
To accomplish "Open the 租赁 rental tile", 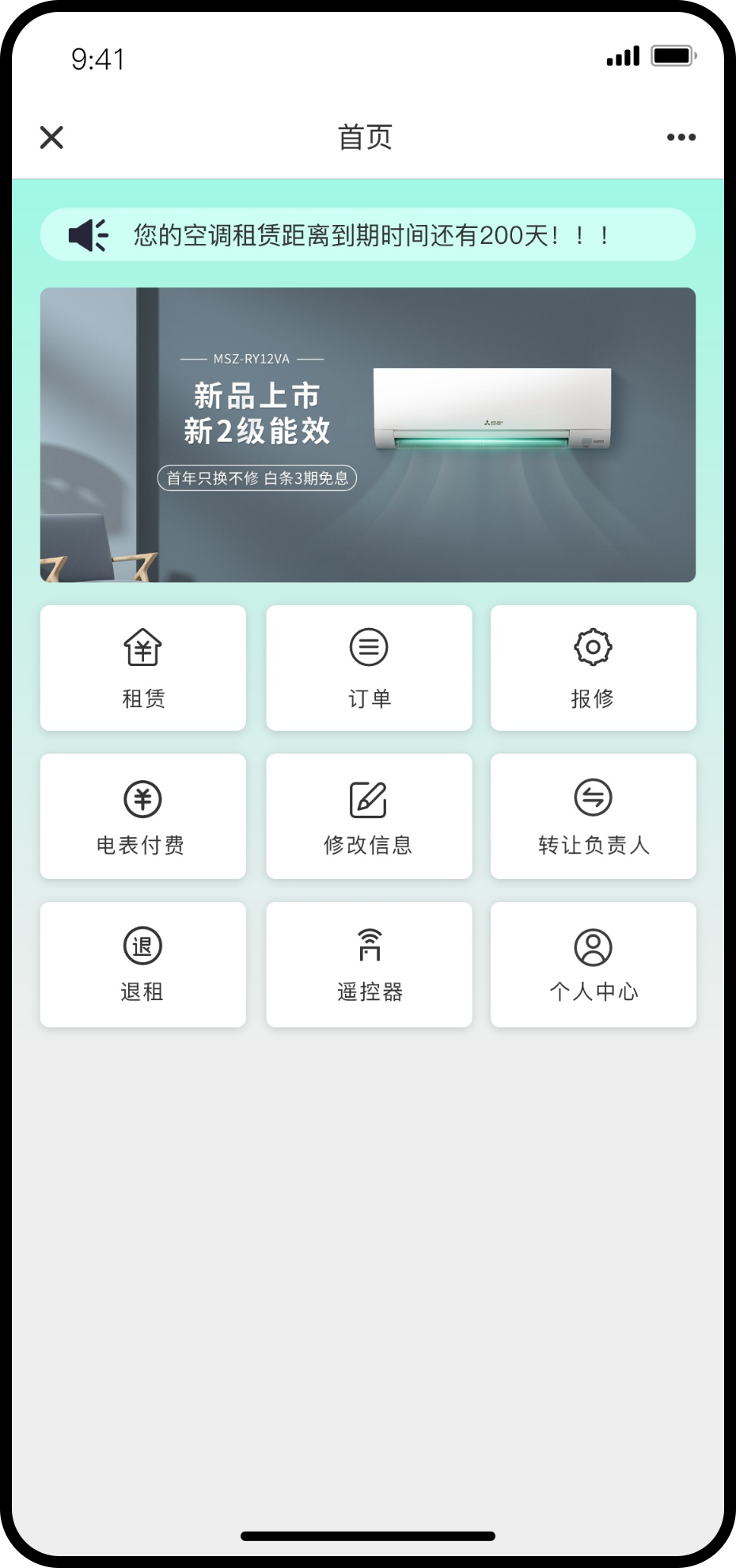I will tap(143, 668).
